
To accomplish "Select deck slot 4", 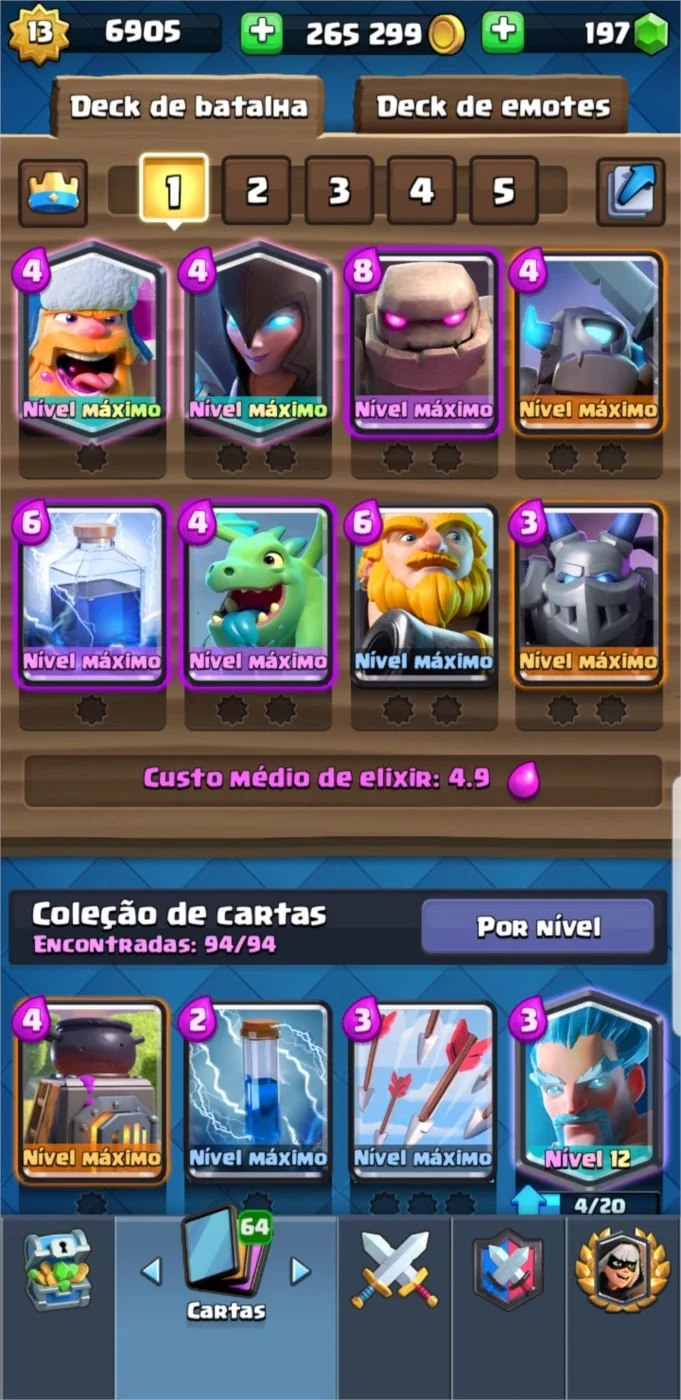I will pos(421,190).
